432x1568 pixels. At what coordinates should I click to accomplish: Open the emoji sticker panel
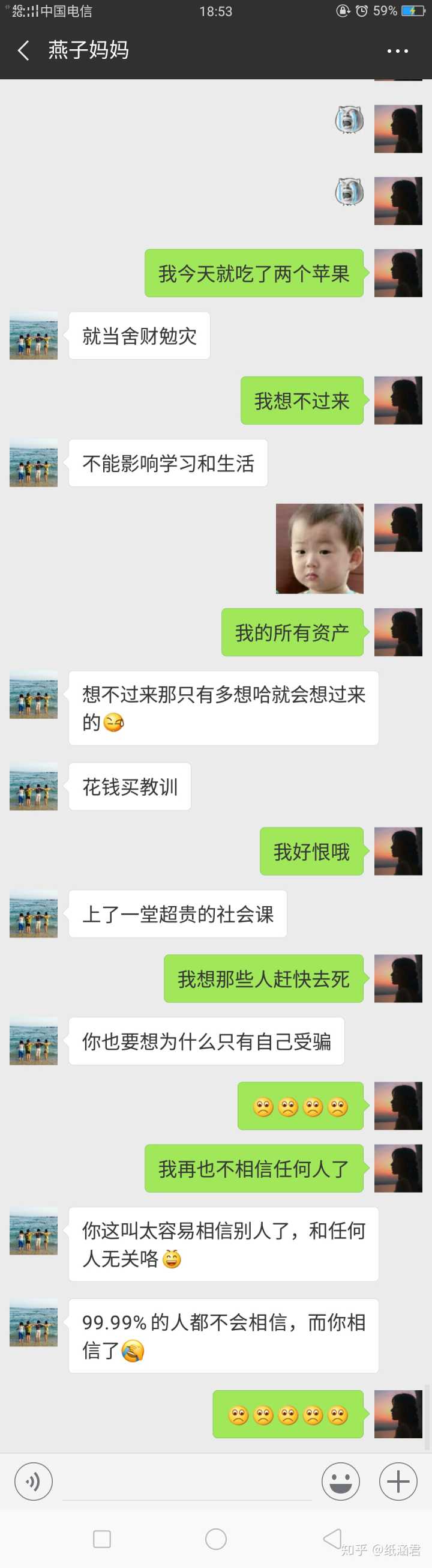(x=340, y=1481)
